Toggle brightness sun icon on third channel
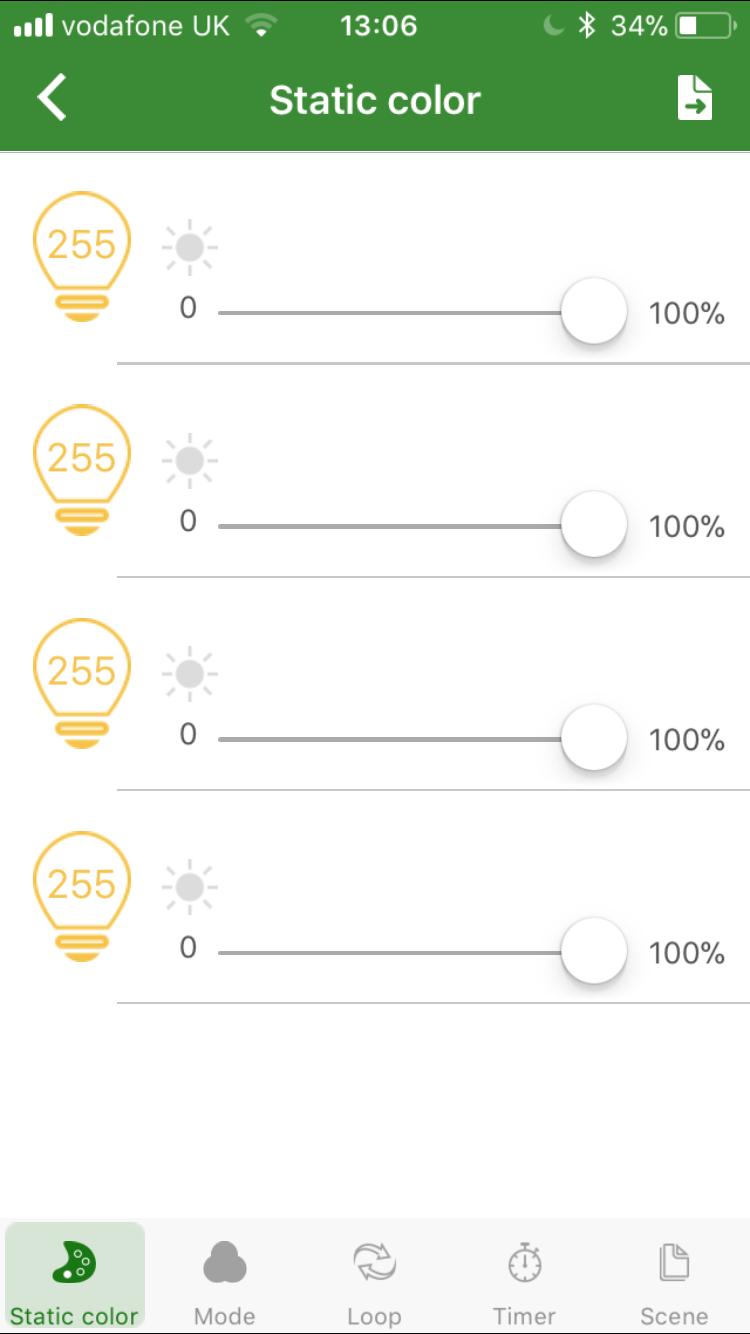The width and height of the screenshot is (750, 1334). (188, 673)
